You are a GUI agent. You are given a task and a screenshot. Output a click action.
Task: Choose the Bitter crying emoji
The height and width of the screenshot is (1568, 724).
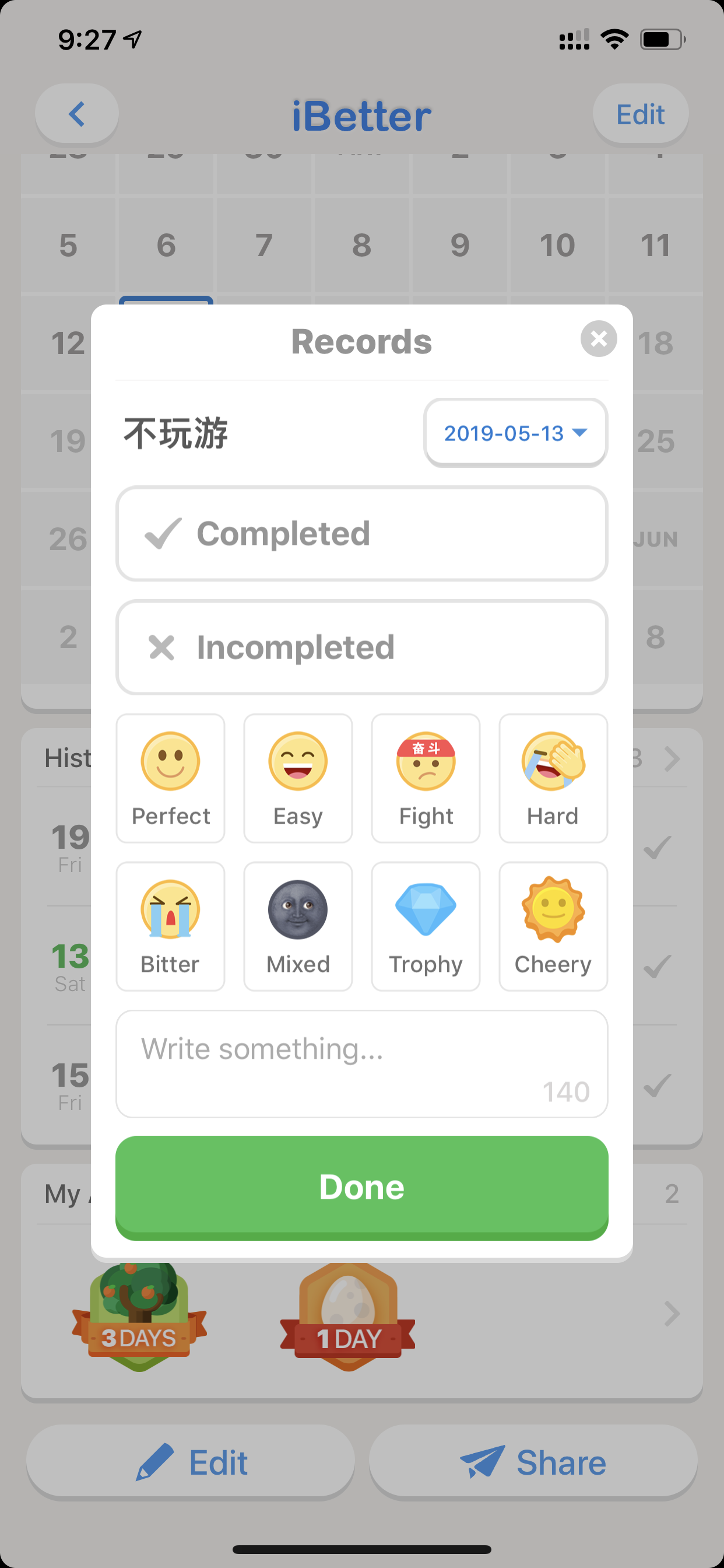170,926
